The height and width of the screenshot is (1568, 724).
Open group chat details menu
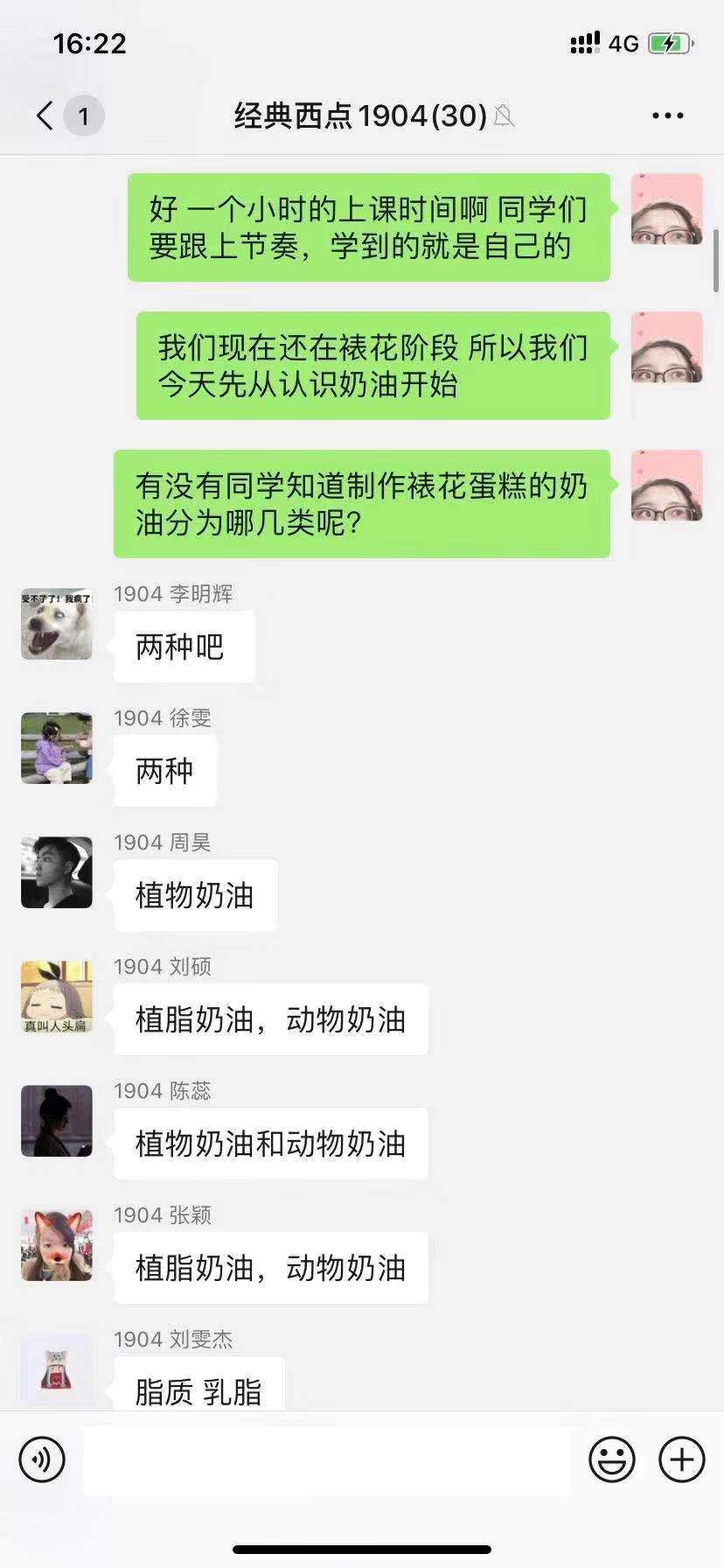667,115
